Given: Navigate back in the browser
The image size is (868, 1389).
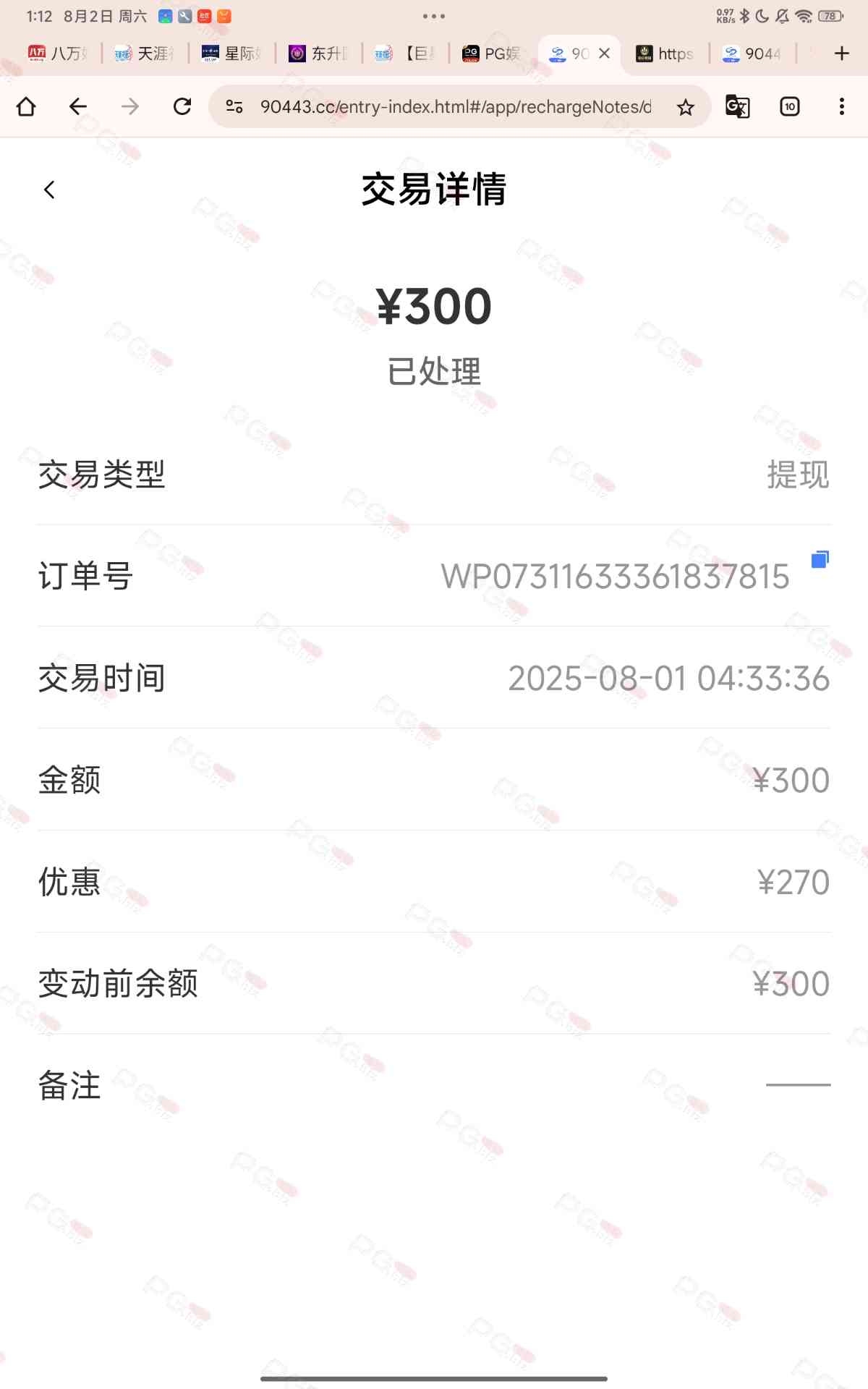Looking at the screenshot, I should point(78,107).
